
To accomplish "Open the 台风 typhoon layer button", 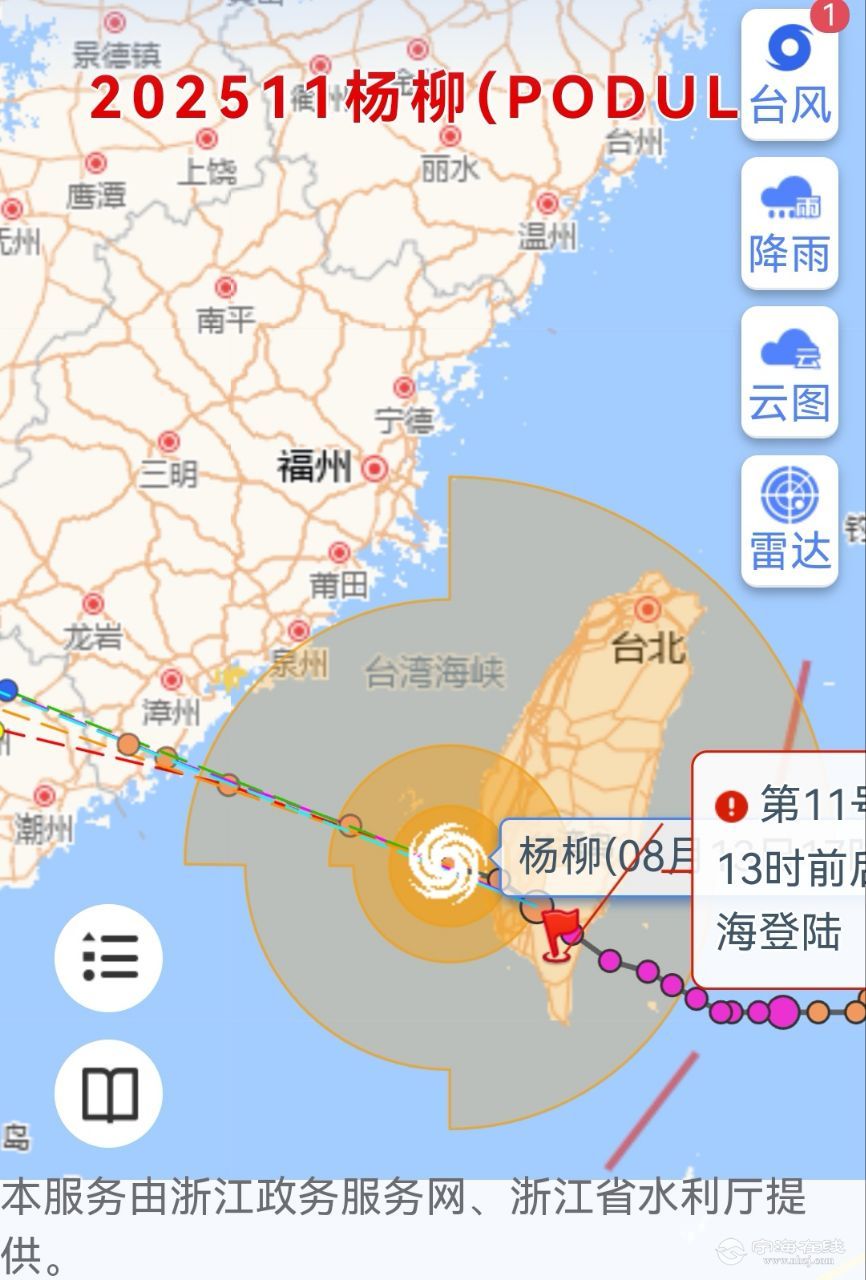I will point(790,75).
